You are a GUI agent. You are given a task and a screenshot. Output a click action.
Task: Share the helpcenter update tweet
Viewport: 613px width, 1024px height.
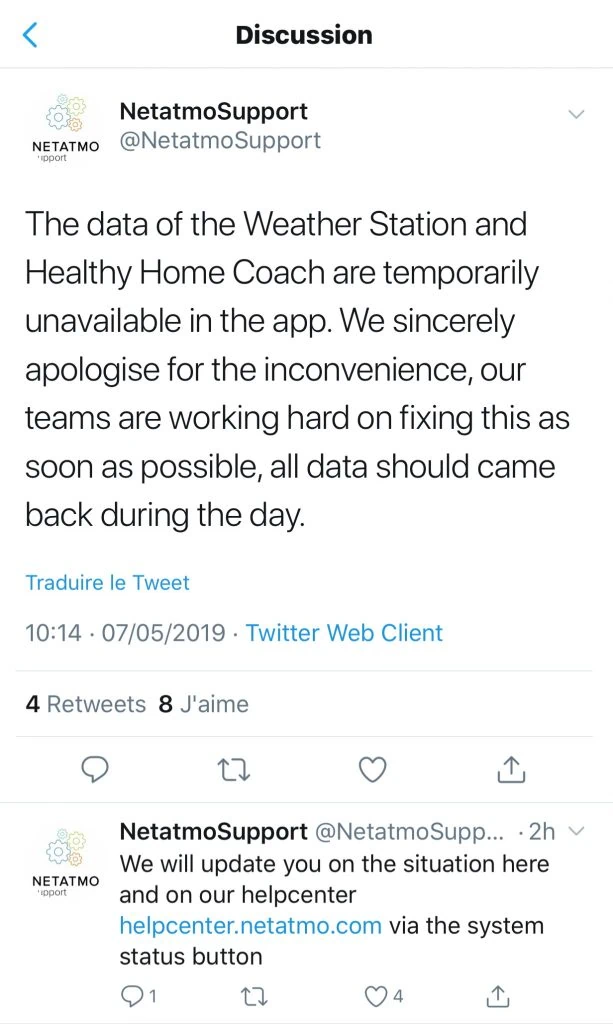click(x=497, y=996)
